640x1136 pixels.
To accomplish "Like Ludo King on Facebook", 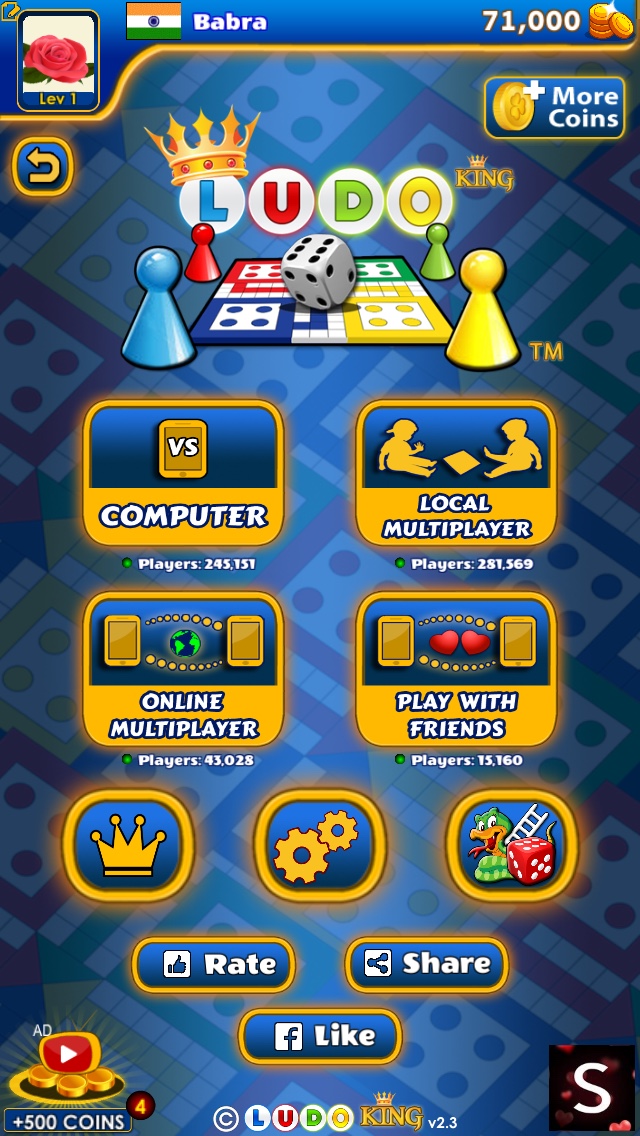I will point(320,1037).
